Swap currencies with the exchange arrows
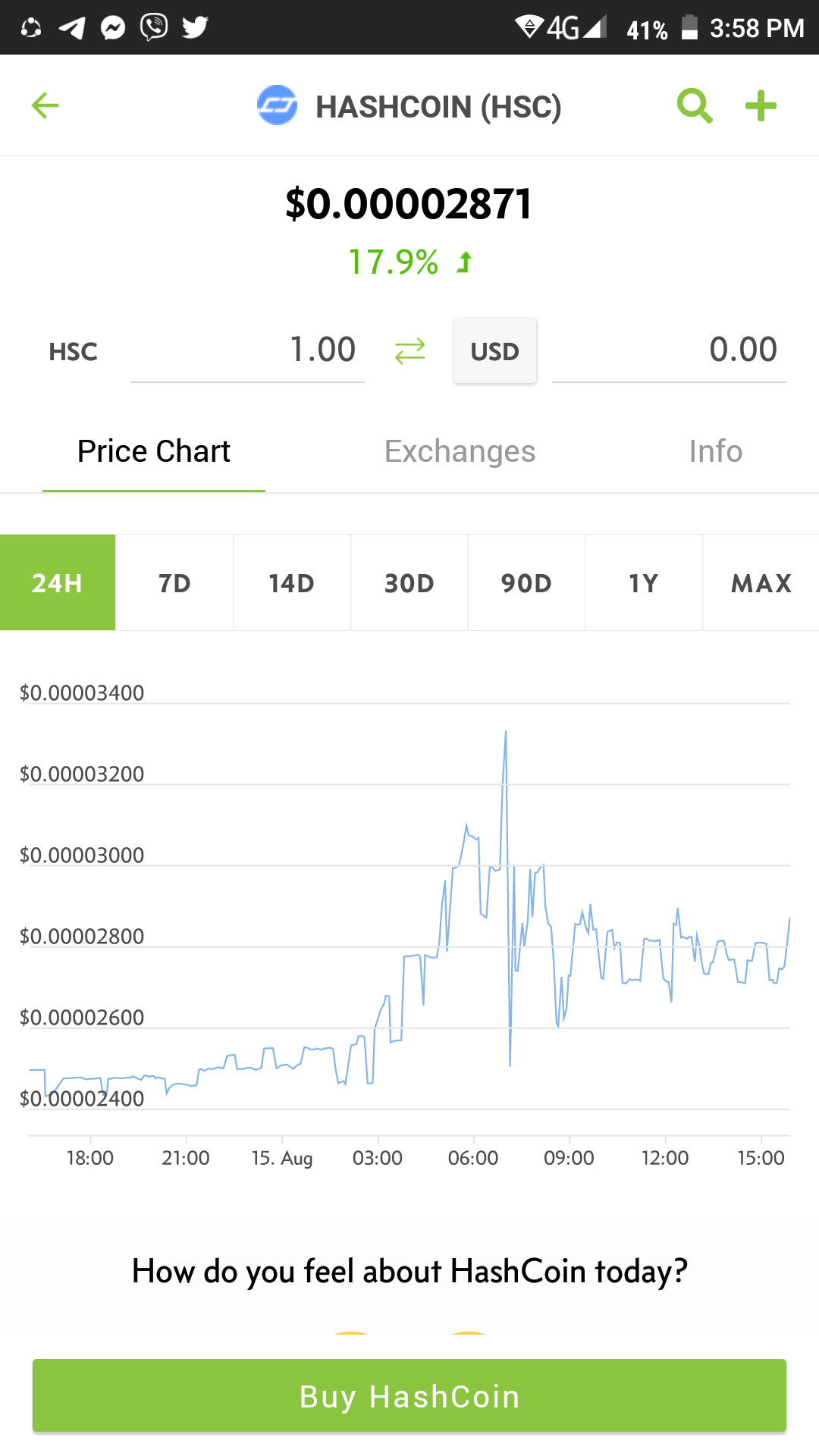This screenshot has height=1456, width=819. tap(410, 351)
